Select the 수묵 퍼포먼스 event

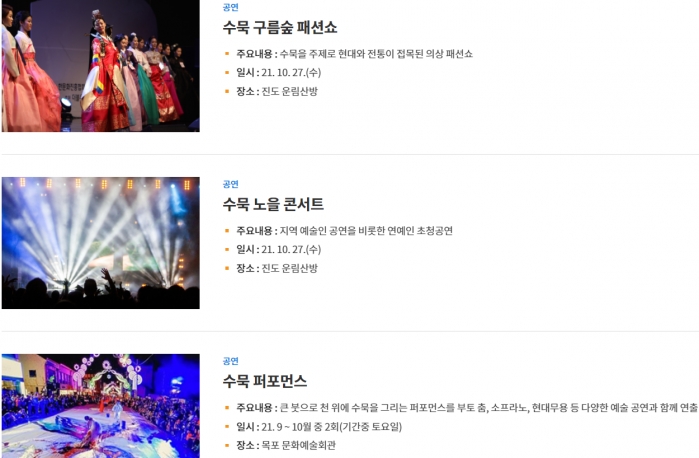click(265, 382)
